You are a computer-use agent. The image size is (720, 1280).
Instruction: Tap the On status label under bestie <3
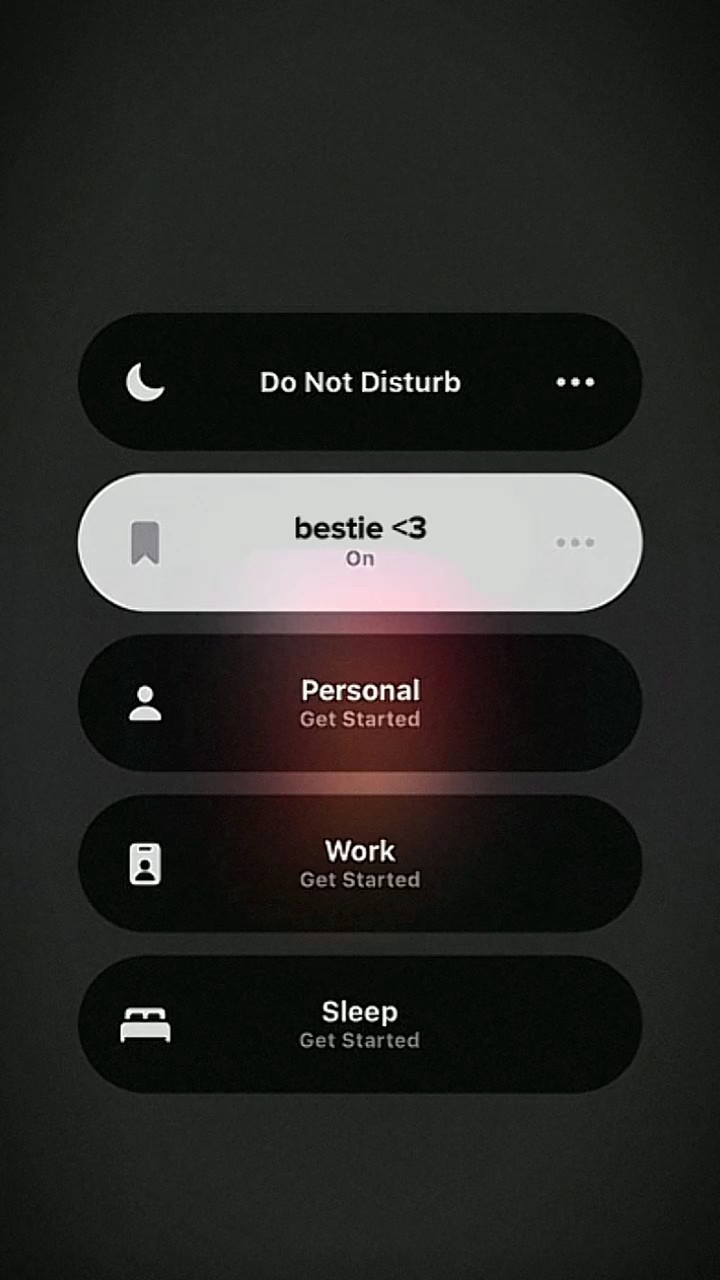click(x=360, y=558)
